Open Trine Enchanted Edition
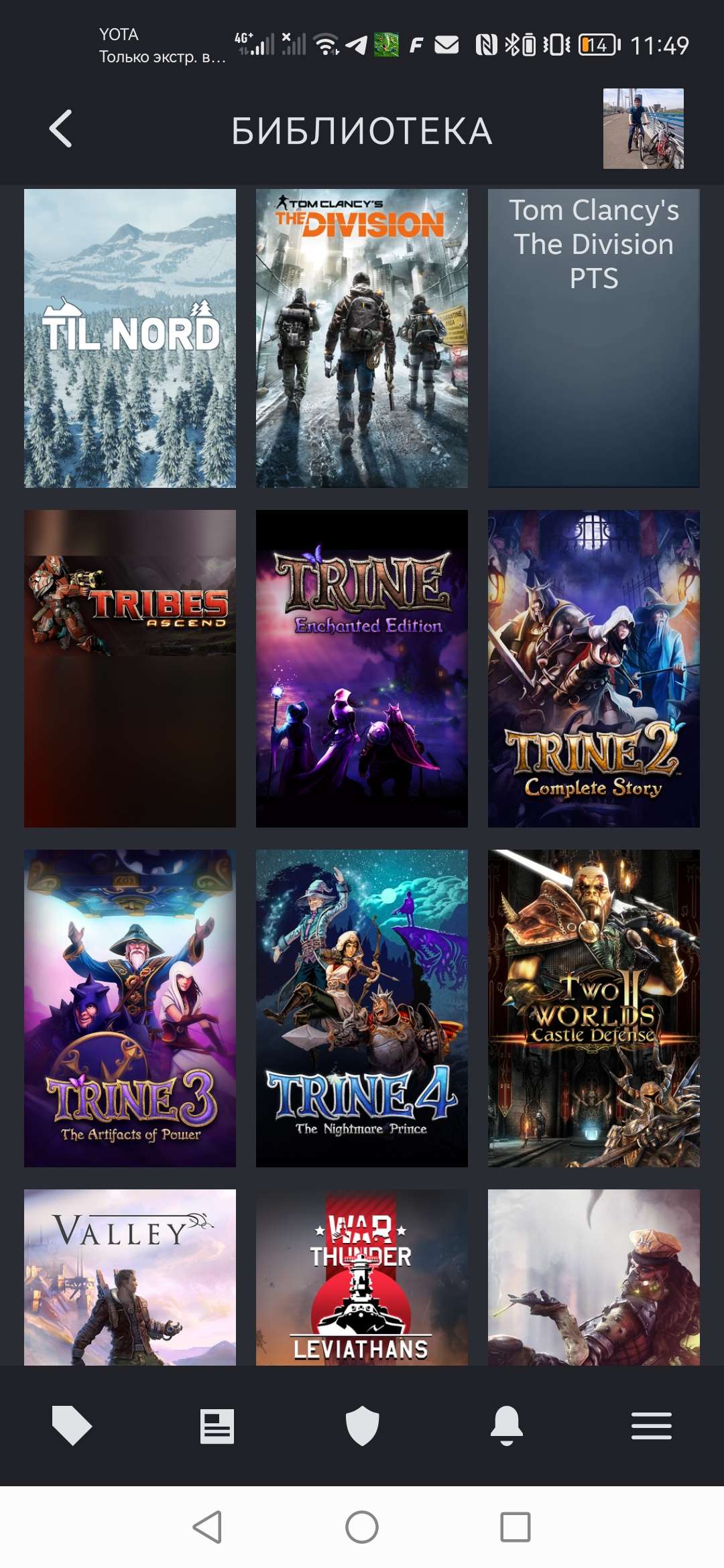This screenshot has width=724, height=1568. [362, 668]
